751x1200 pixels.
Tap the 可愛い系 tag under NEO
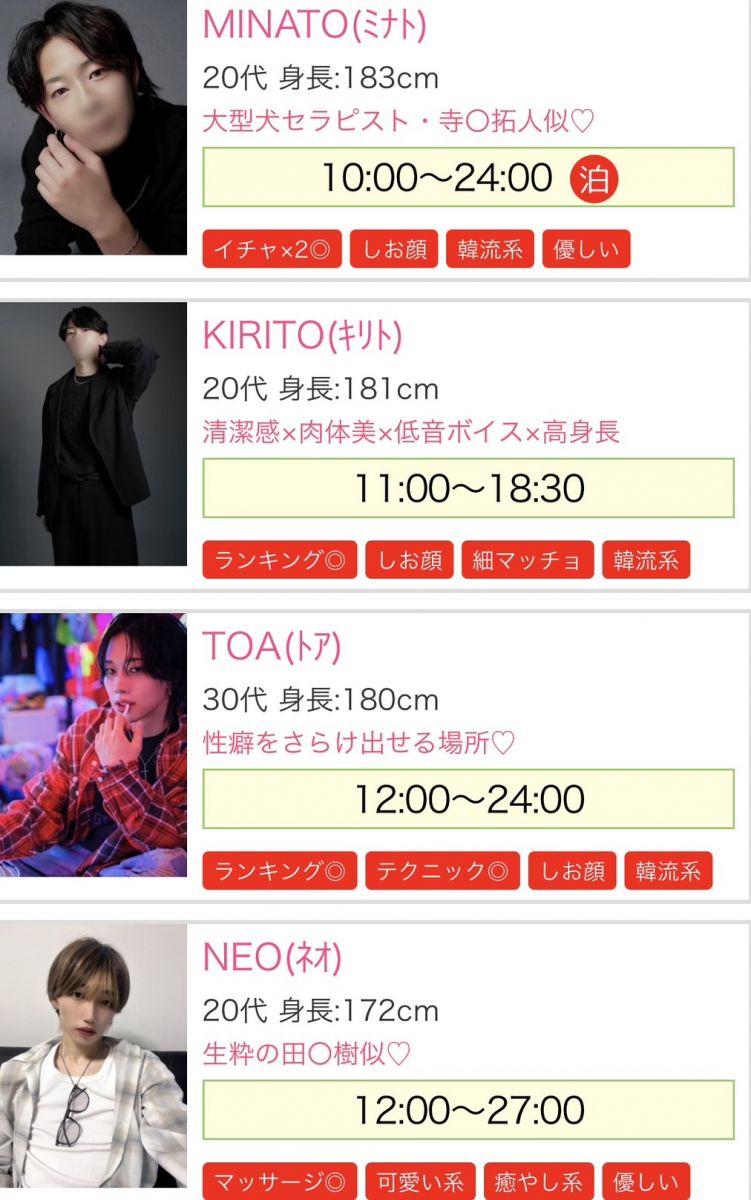click(420, 1182)
